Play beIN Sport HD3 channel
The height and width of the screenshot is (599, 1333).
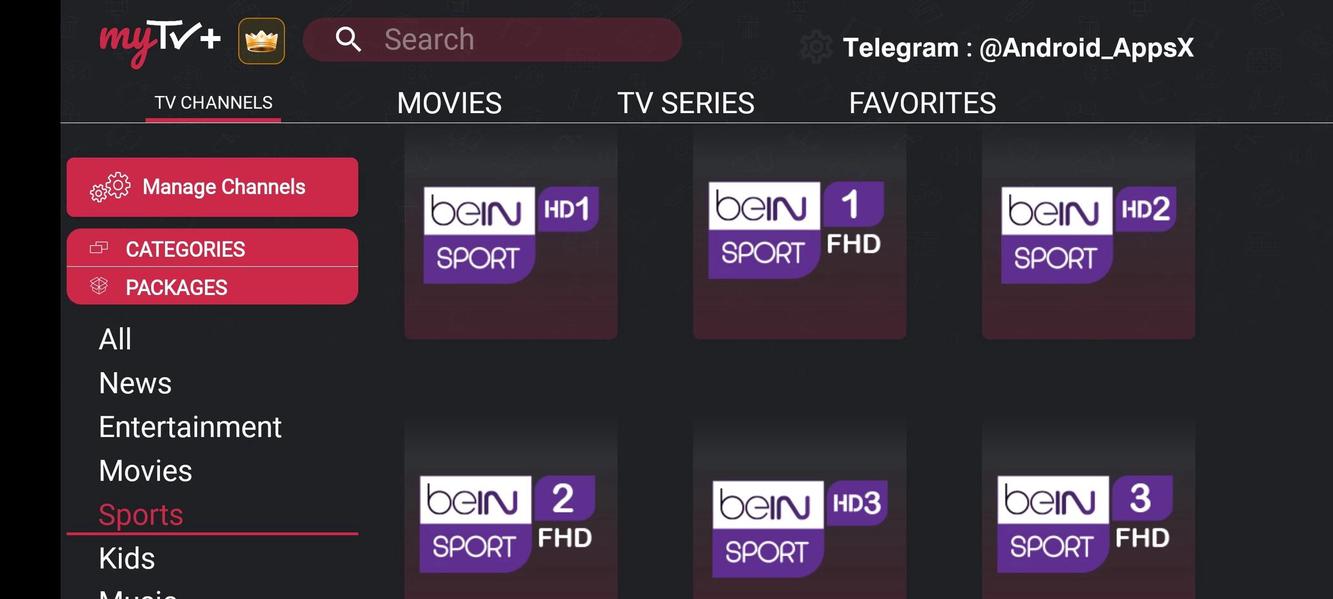[799, 520]
